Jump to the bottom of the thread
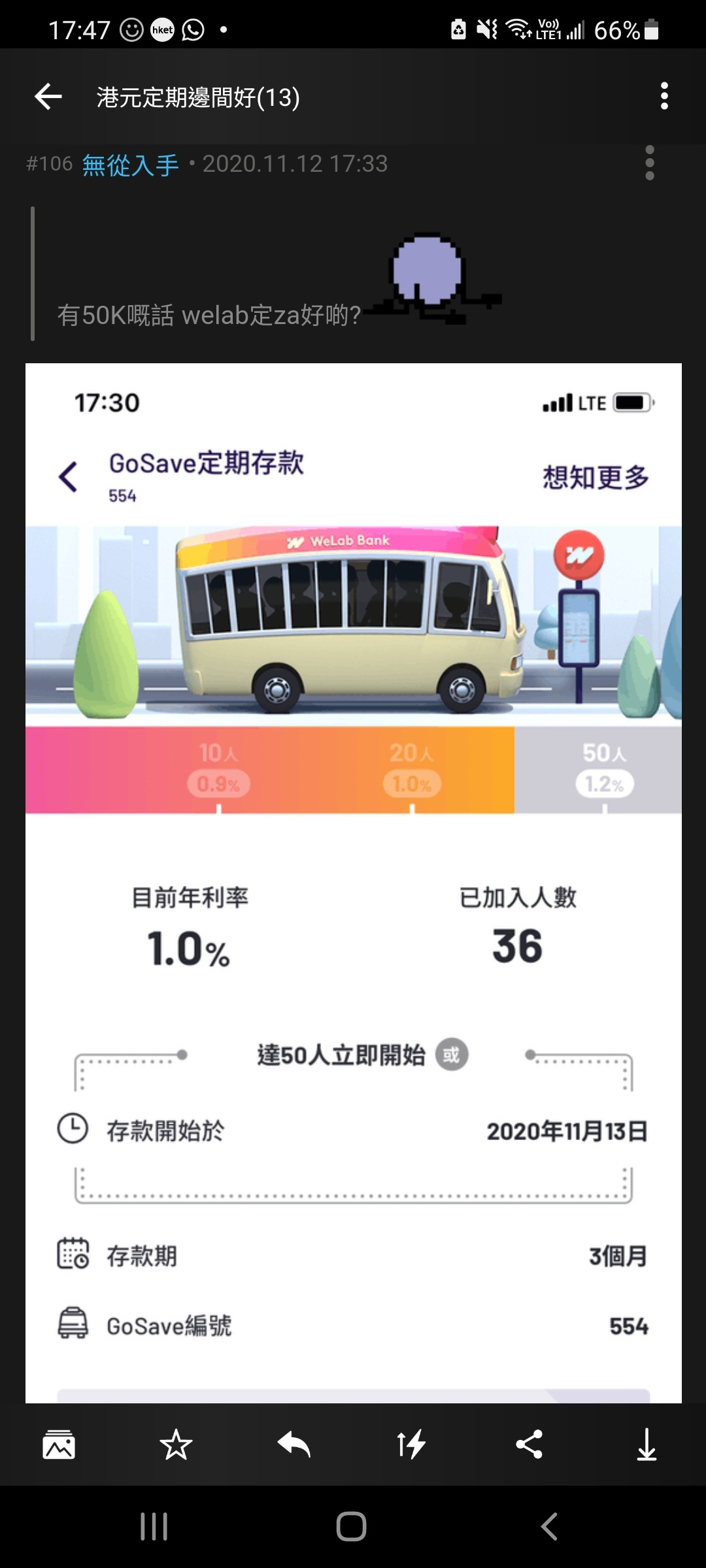Screen dimensions: 706x1568 pos(647,1445)
